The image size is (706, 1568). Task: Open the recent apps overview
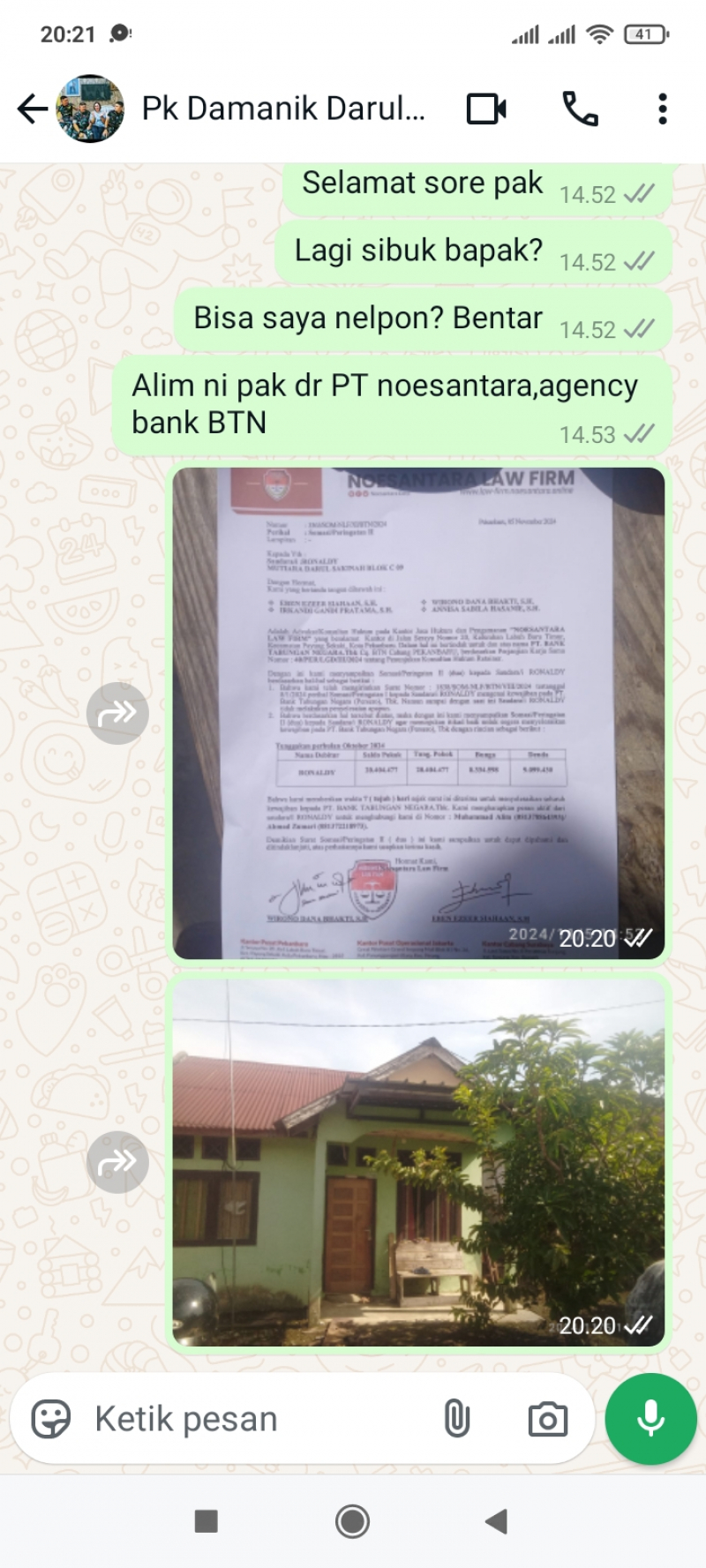207,1521
